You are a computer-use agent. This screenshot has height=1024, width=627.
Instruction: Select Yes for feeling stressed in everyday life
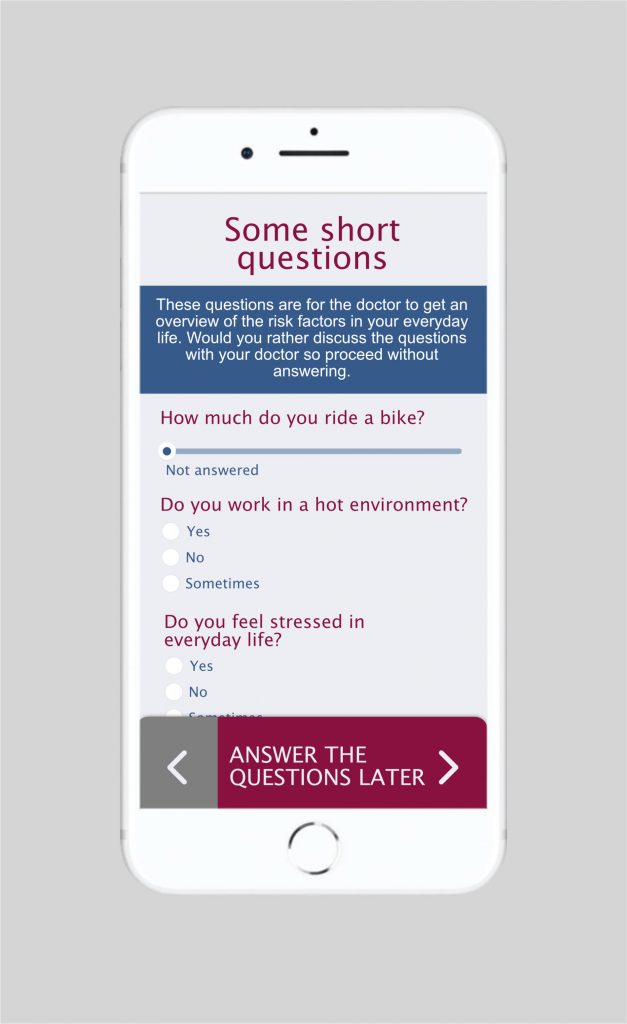click(x=174, y=665)
